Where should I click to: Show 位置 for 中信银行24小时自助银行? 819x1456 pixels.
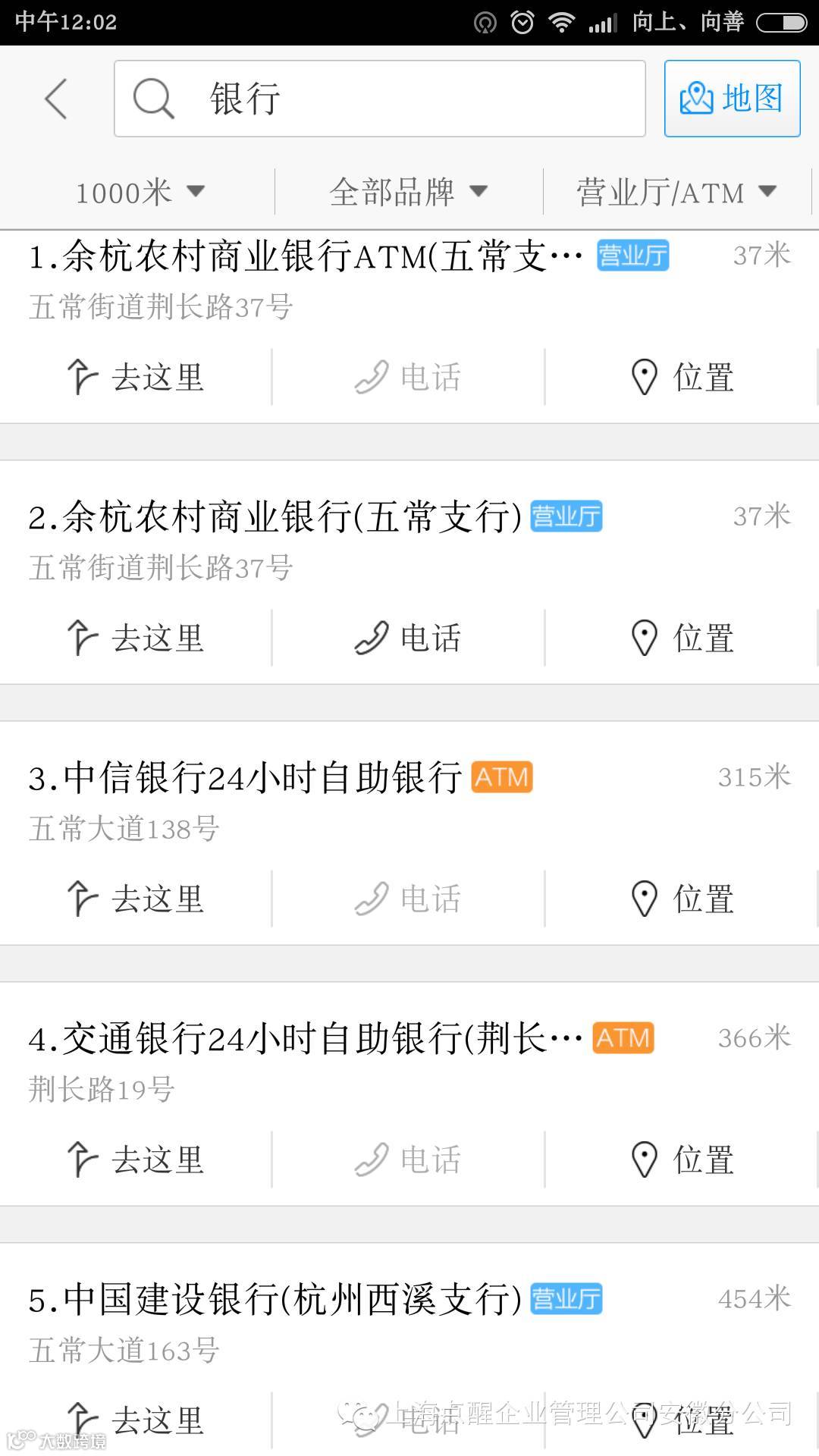682,899
